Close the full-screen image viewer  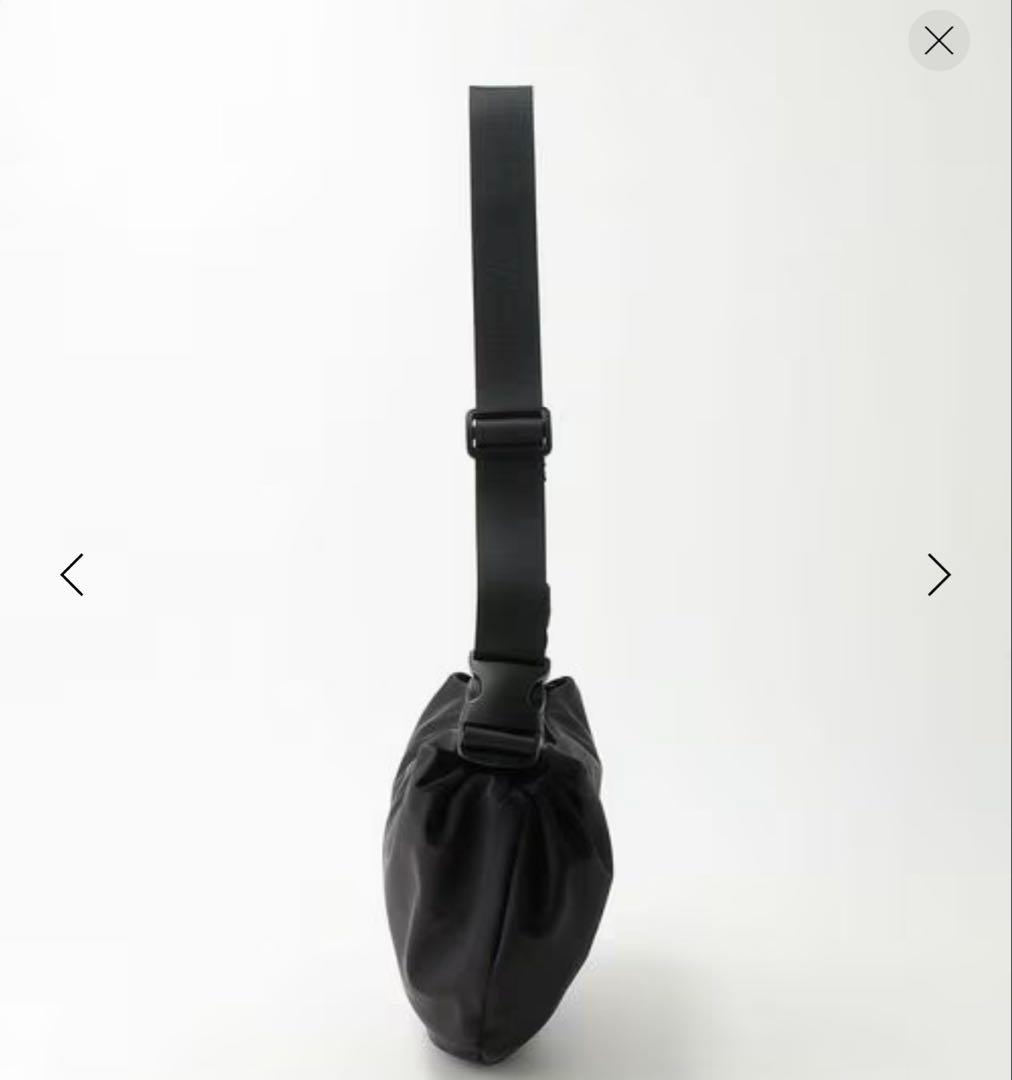[x=938, y=41]
